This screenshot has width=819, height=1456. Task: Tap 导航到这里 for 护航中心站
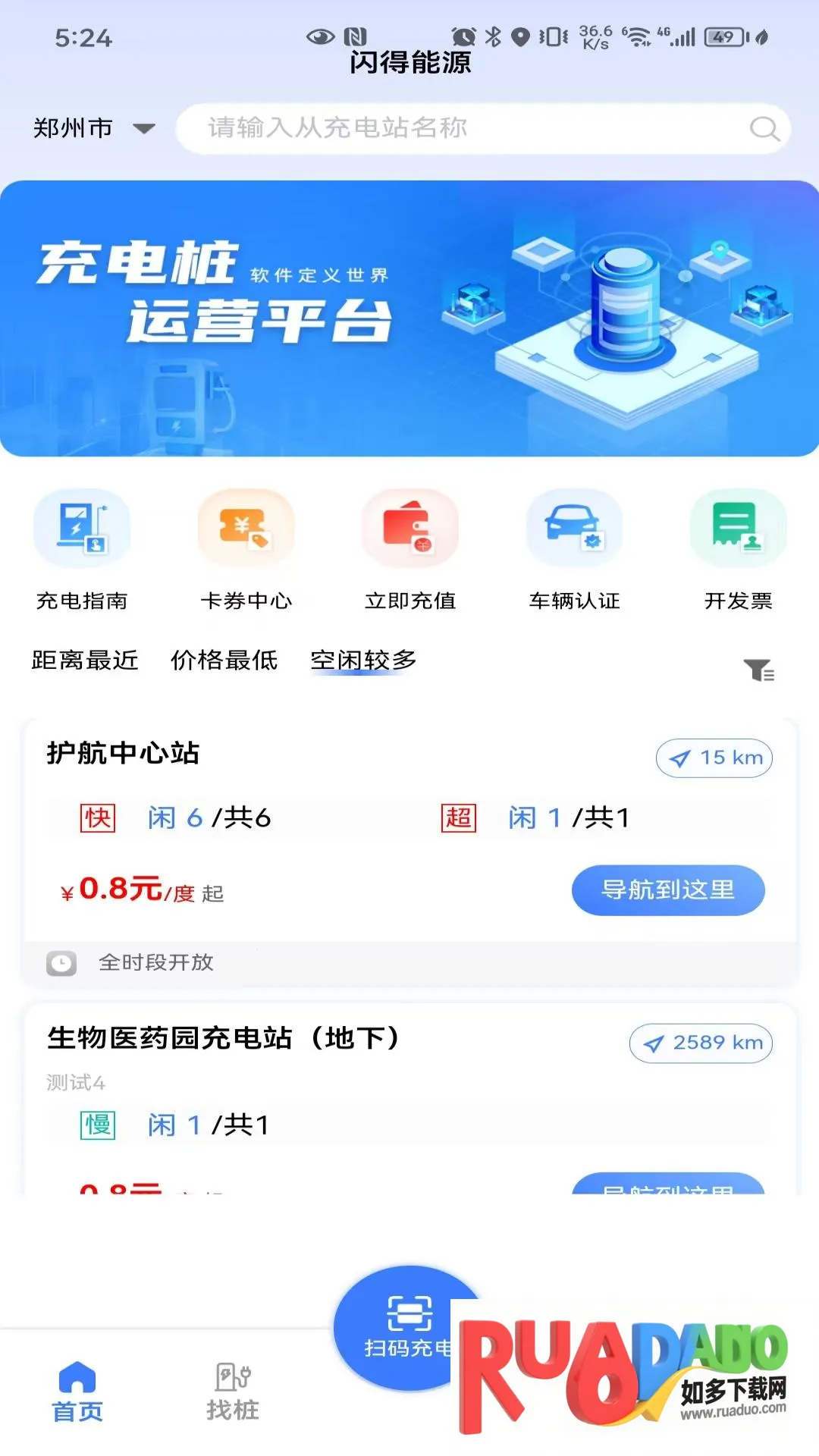[667, 890]
